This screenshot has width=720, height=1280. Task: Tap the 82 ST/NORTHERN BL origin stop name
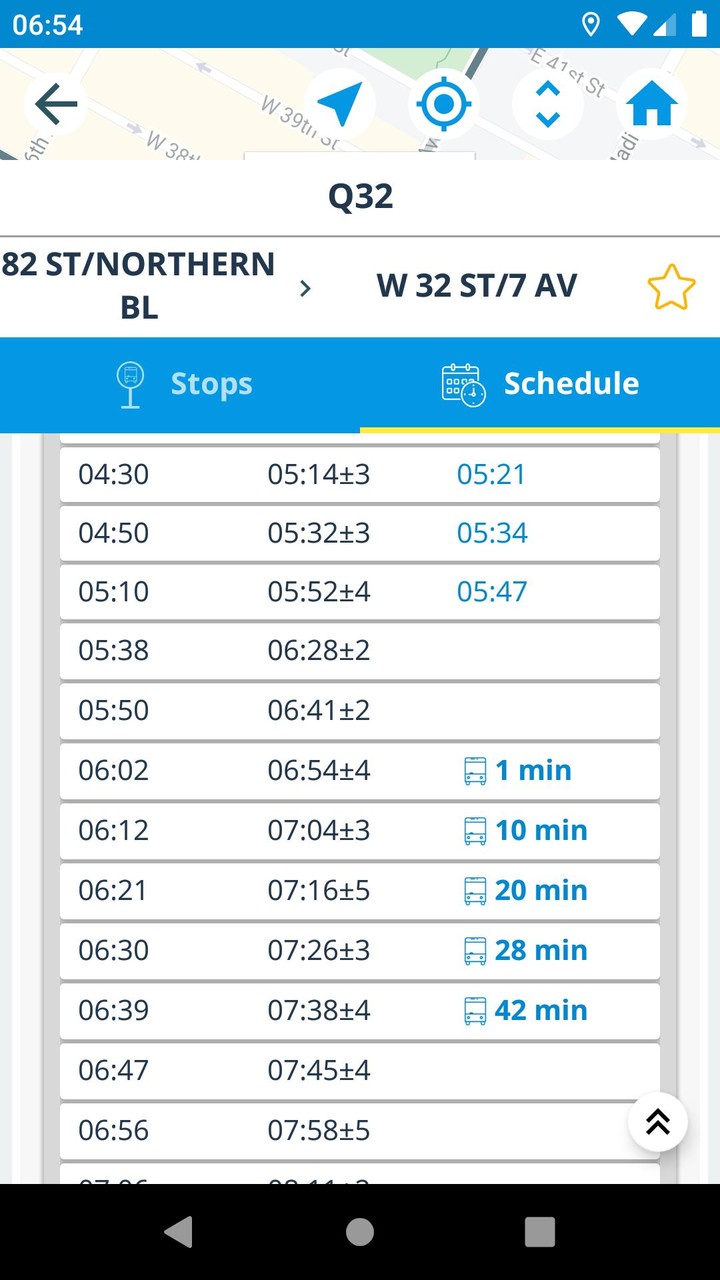tap(138, 285)
